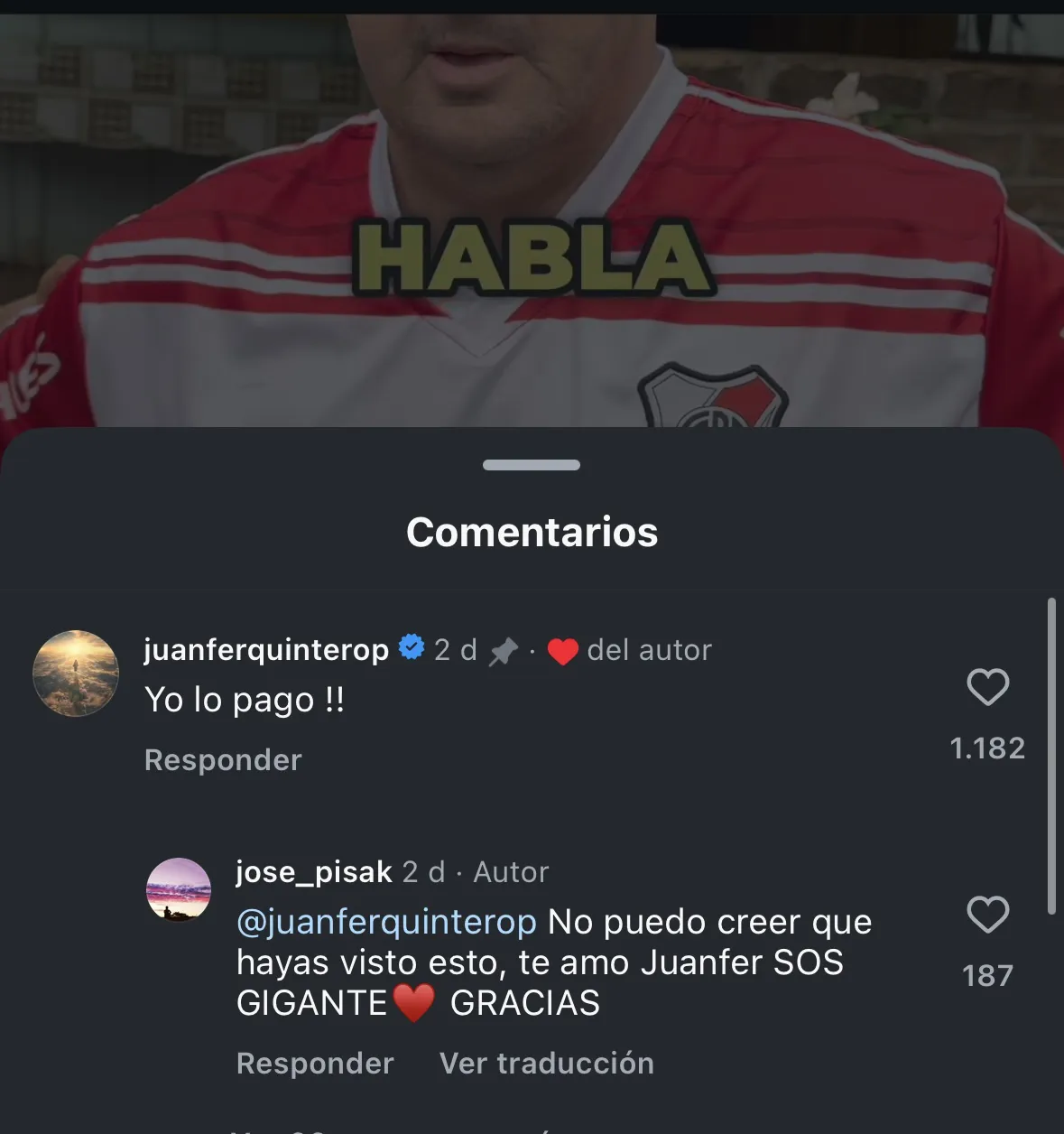Tap Responder under jose_pisak's reply
The height and width of the screenshot is (1134, 1064).
click(315, 1064)
